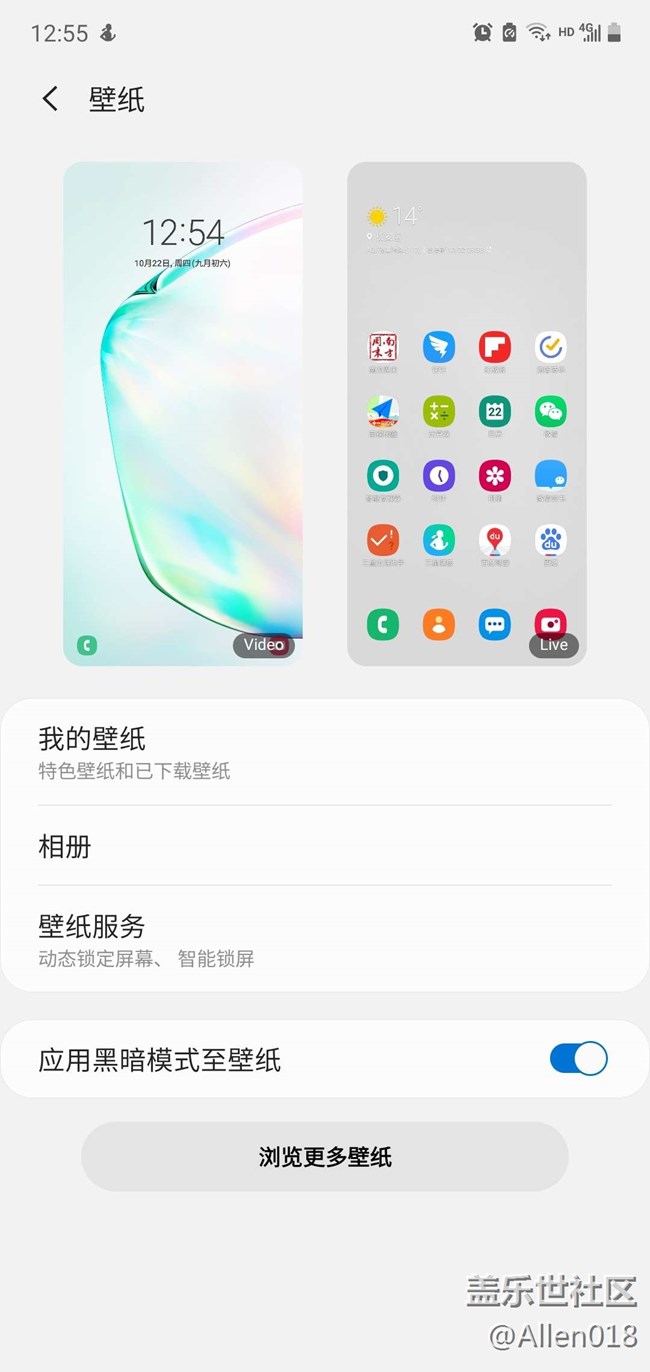Open 壁纸服务 settings

pyautogui.click(x=324, y=940)
